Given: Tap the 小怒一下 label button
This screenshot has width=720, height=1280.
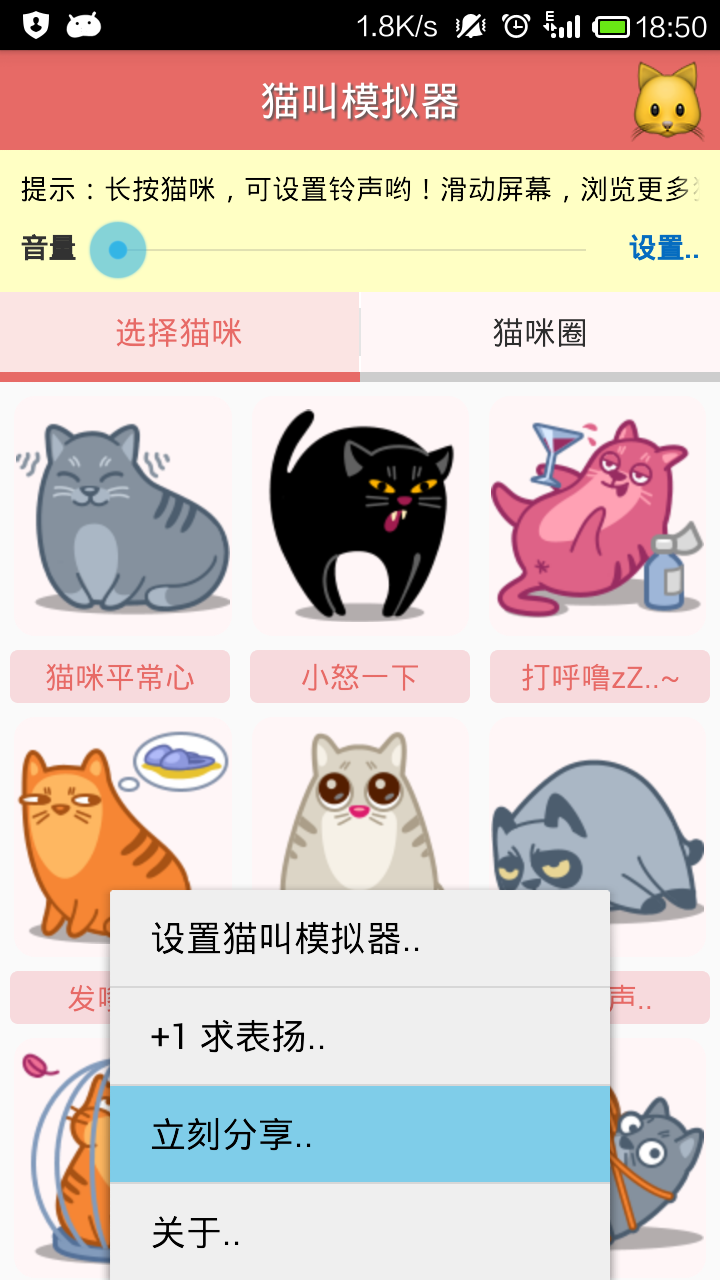Looking at the screenshot, I should tap(360, 677).
